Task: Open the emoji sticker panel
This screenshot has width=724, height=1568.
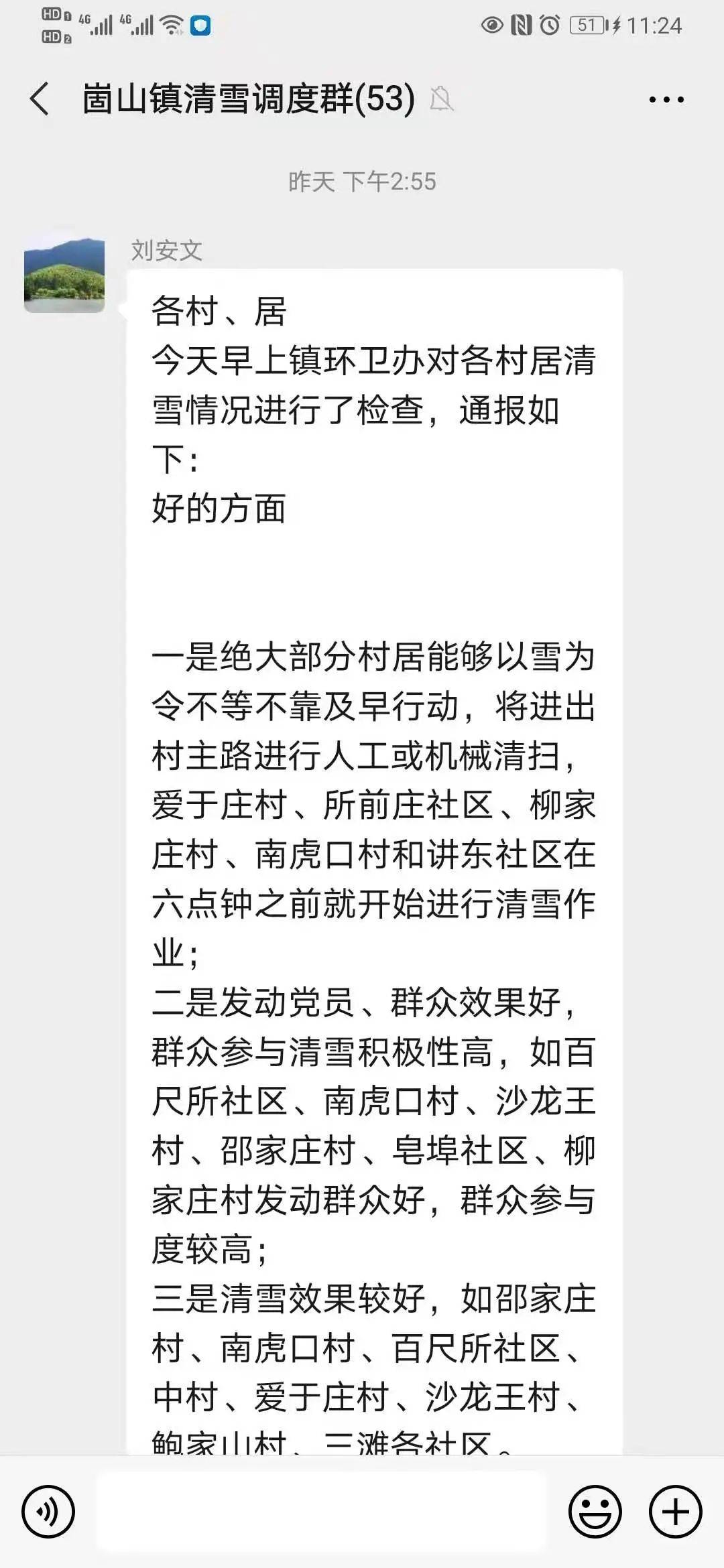Action: click(595, 1512)
